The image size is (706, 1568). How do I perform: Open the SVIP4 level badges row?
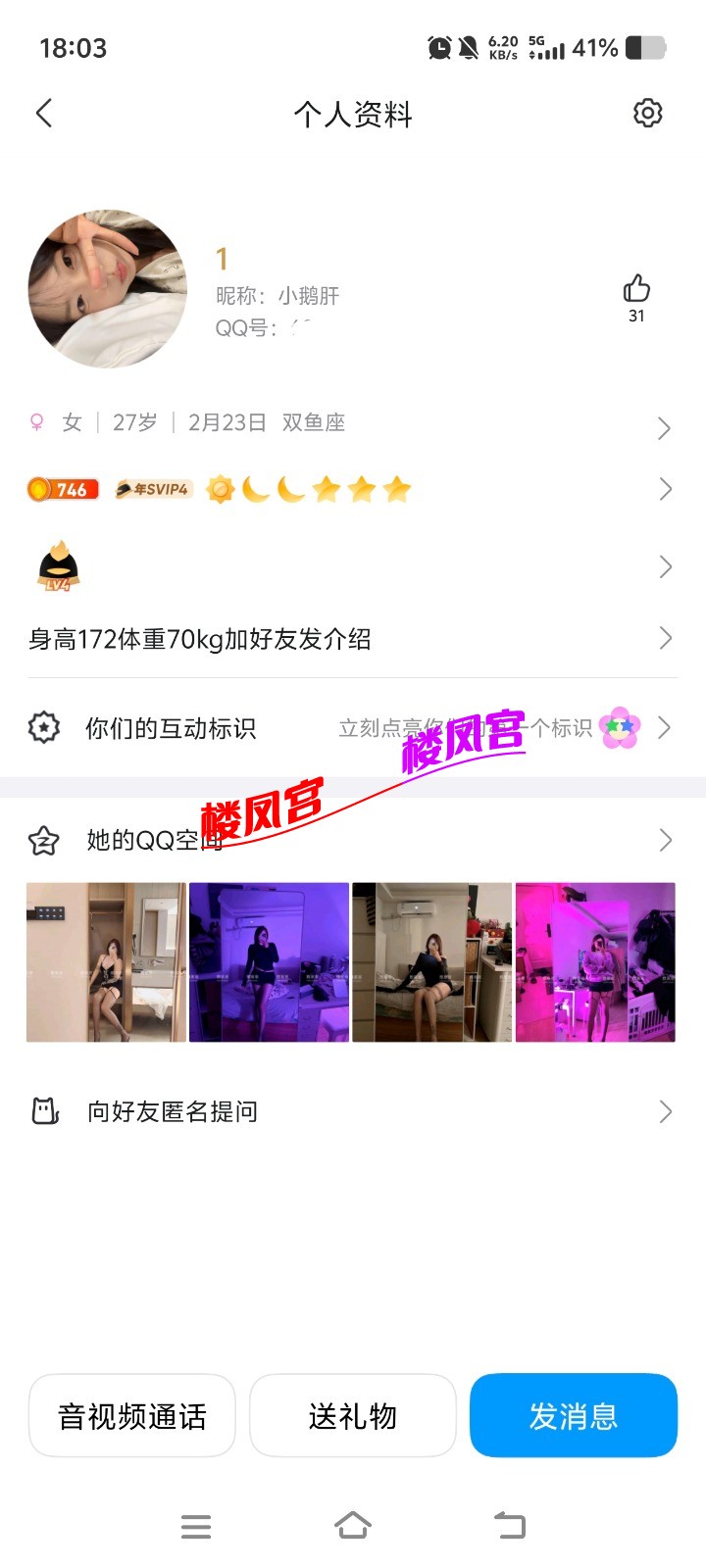pyautogui.click(x=353, y=489)
